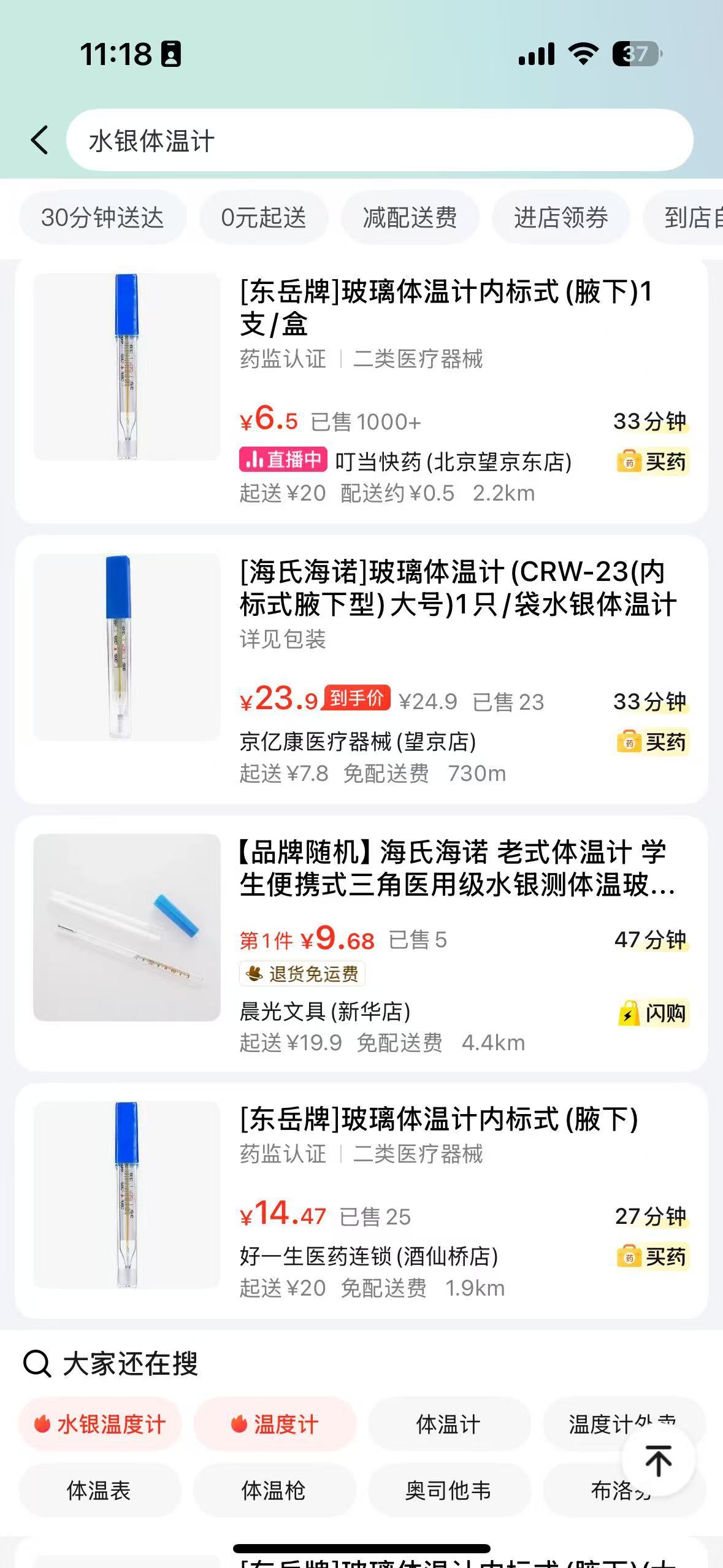
Task: Enable the 30分钟送达 filter
Action: 102,218
